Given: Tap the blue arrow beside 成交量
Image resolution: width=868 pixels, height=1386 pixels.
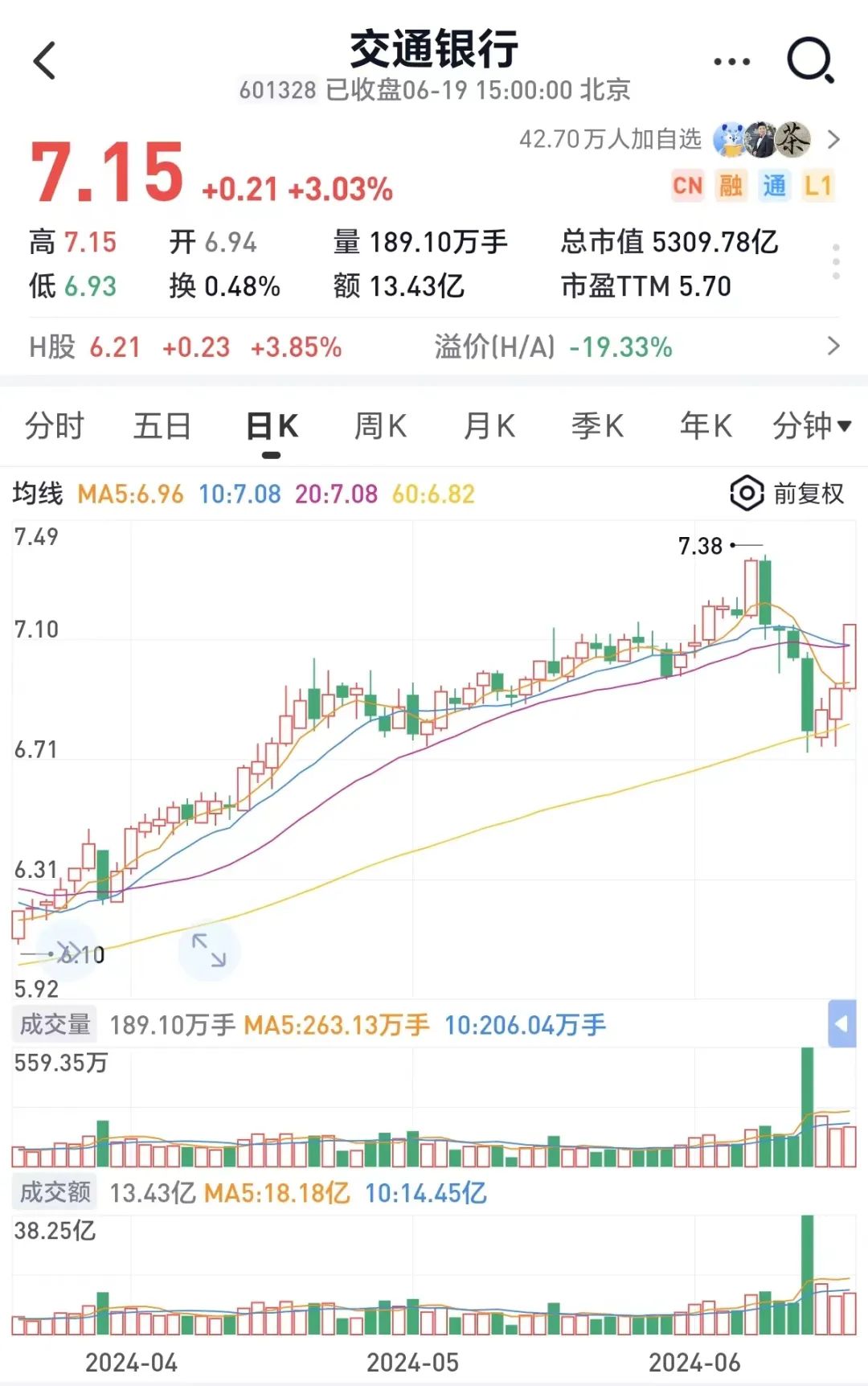Looking at the screenshot, I should tap(841, 1024).
